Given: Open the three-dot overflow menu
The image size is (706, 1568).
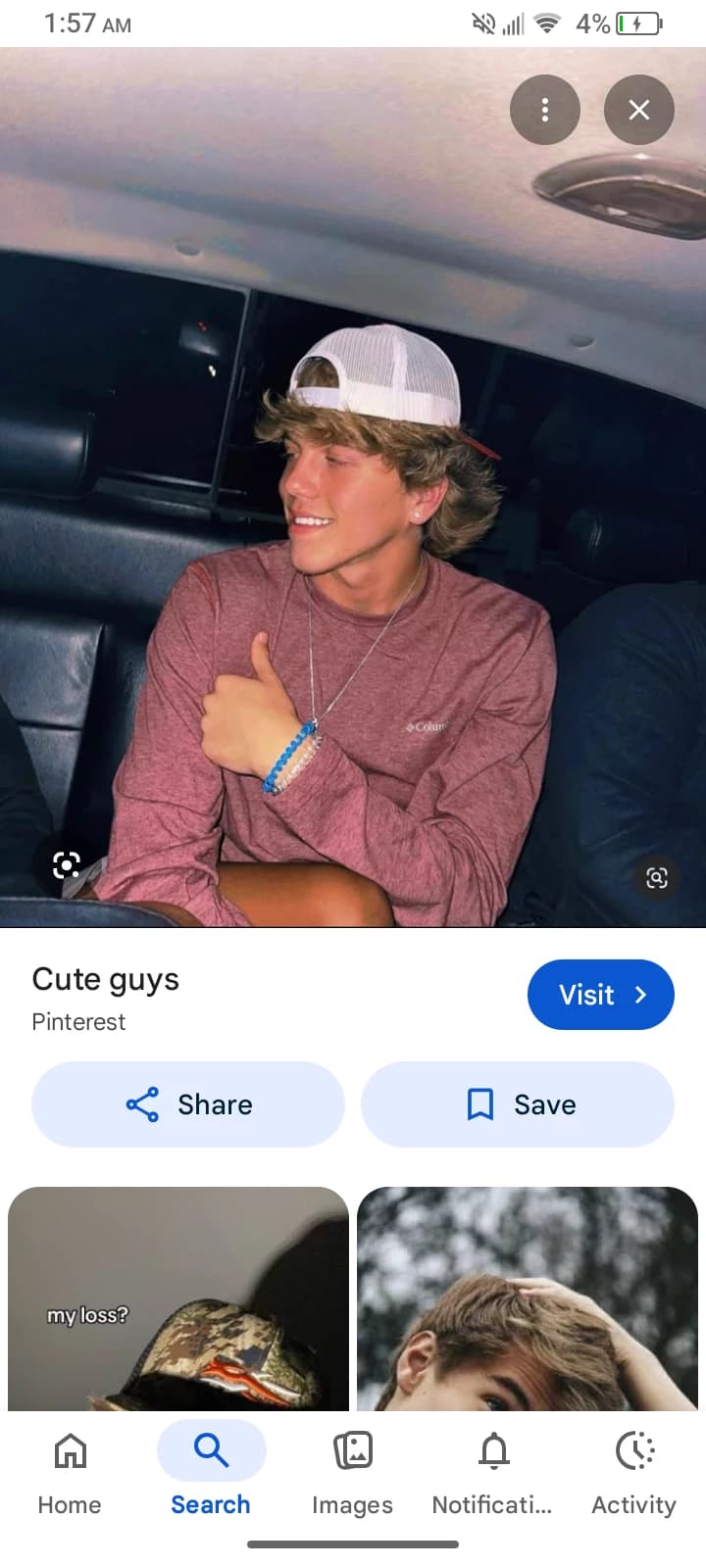Looking at the screenshot, I should coord(545,110).
